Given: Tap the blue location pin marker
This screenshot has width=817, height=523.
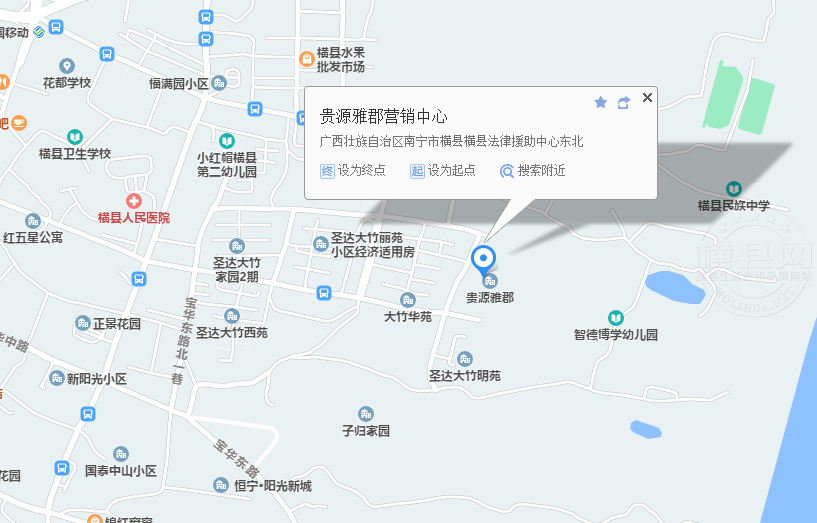Looking at the screenshot, I should coord(484,260).
